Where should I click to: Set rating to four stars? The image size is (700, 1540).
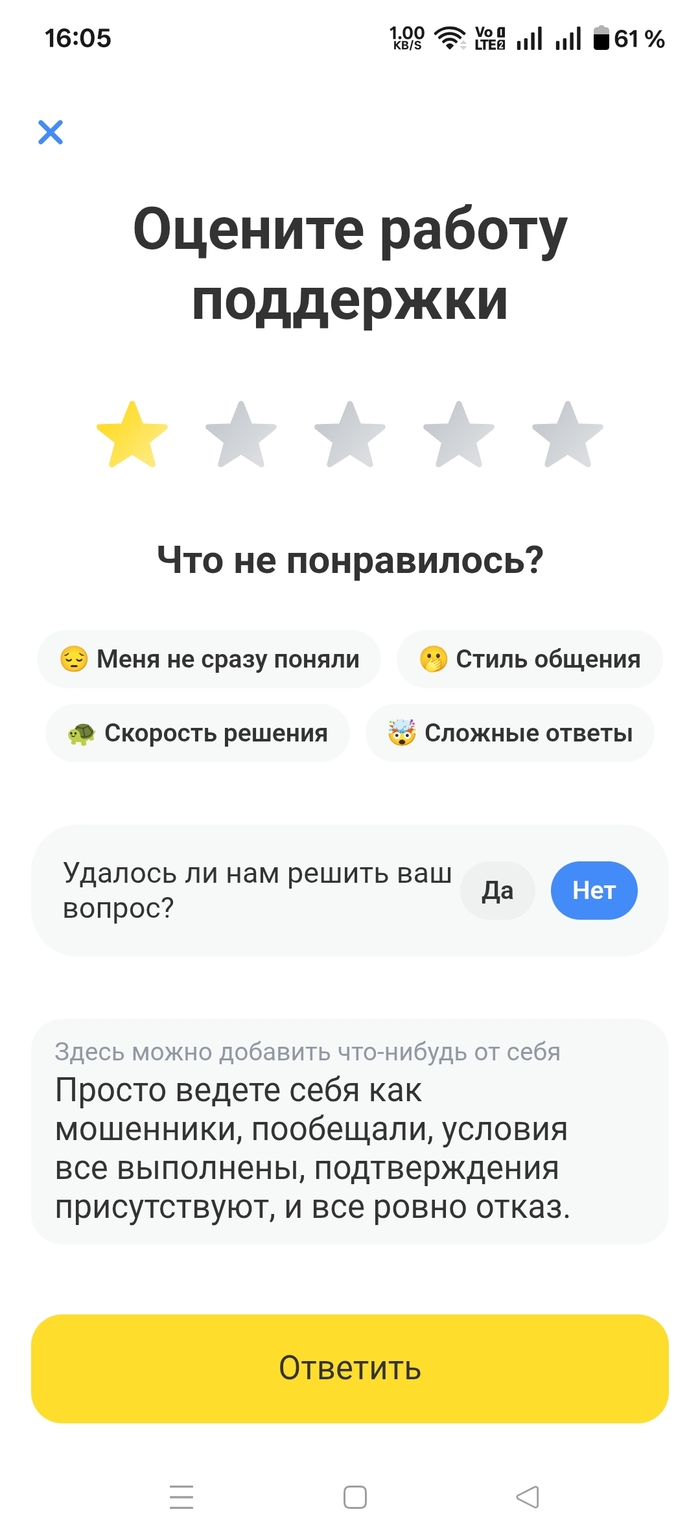[x=459, y=435]
